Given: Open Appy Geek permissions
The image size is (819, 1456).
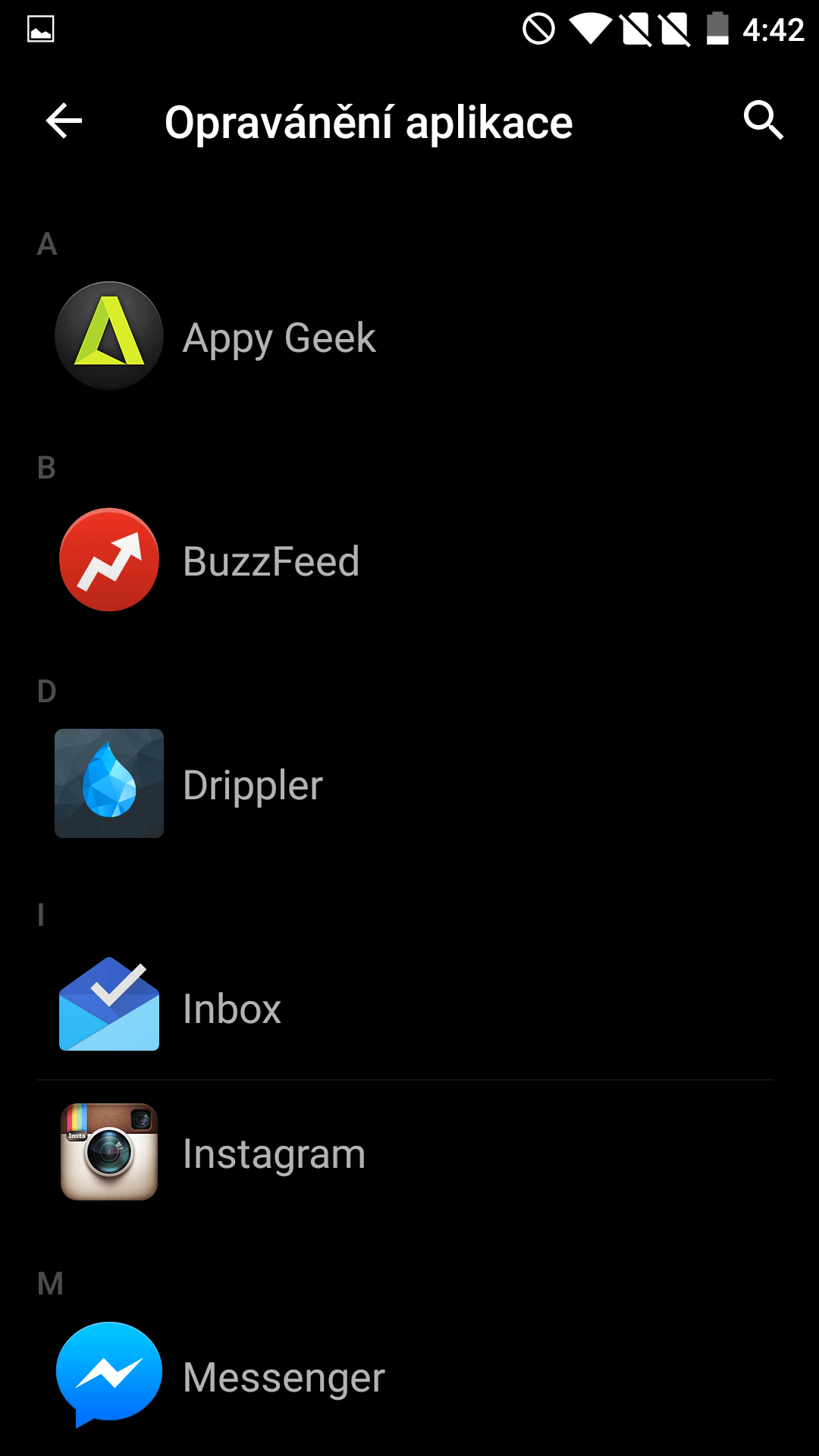Looking at the screenshot, I should (x=409, y=336).
